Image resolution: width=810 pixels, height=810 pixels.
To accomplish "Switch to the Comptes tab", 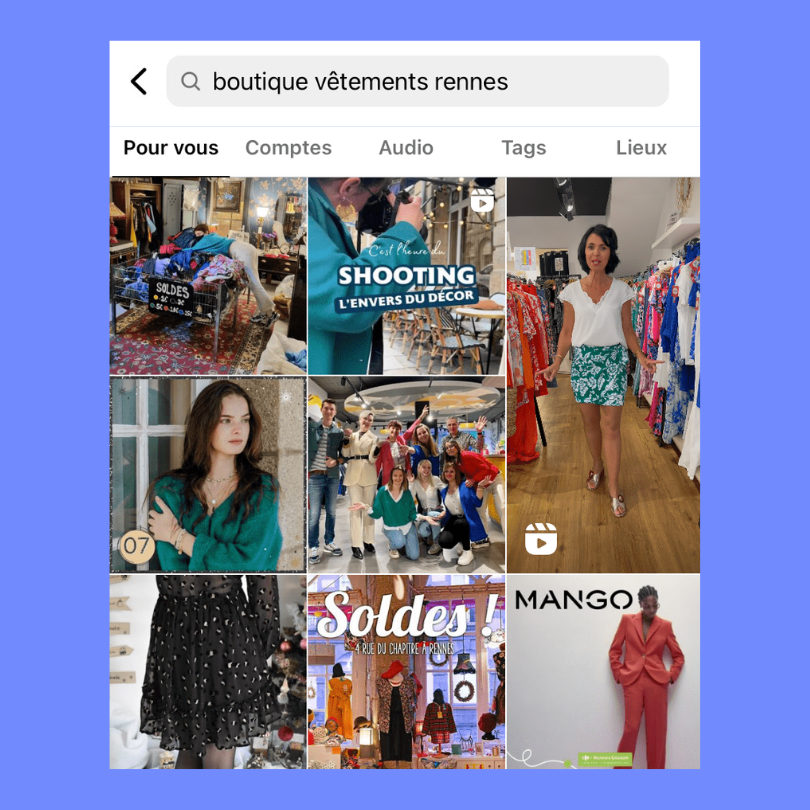I will (x=288, y=148).
